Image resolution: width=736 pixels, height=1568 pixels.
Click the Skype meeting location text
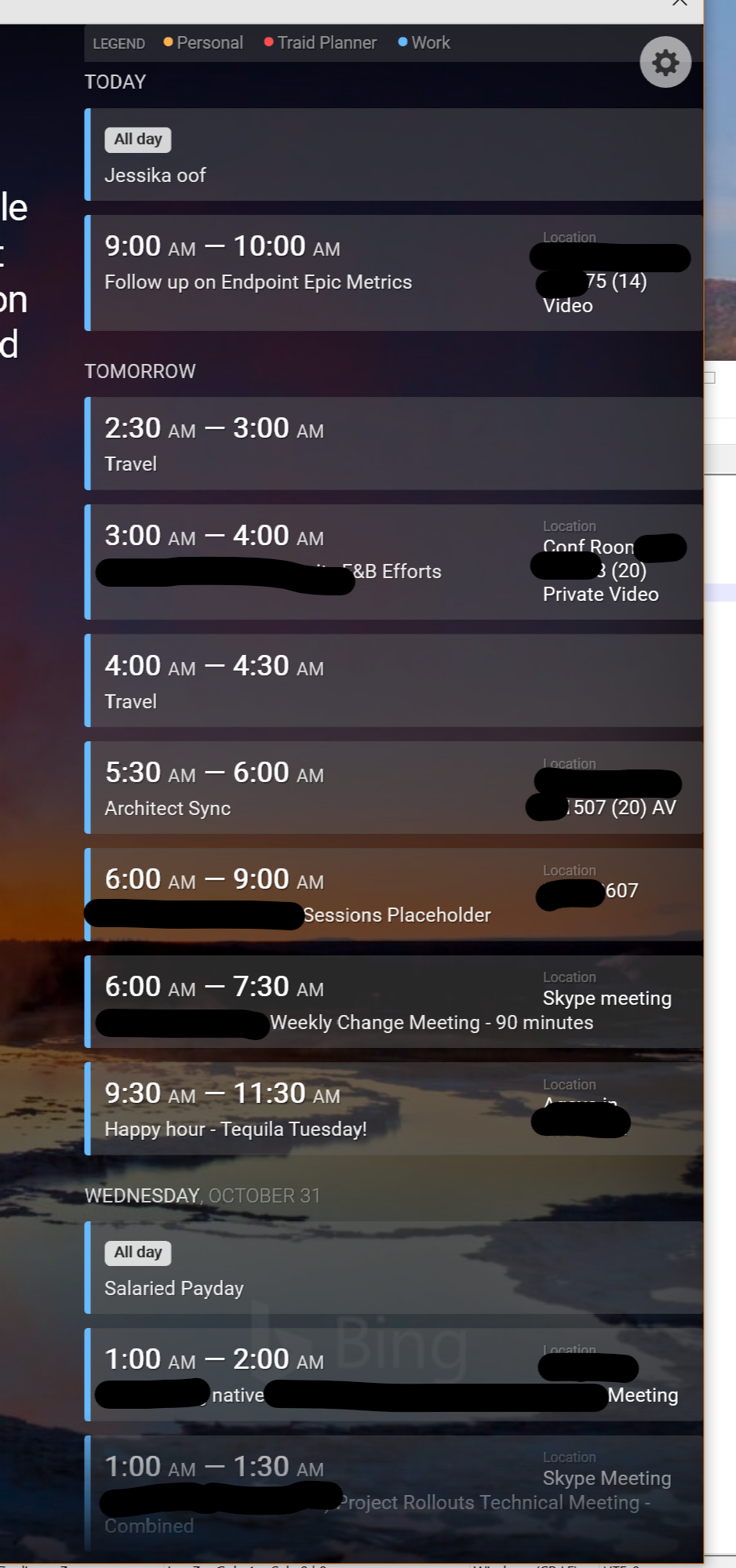point(607,998)
